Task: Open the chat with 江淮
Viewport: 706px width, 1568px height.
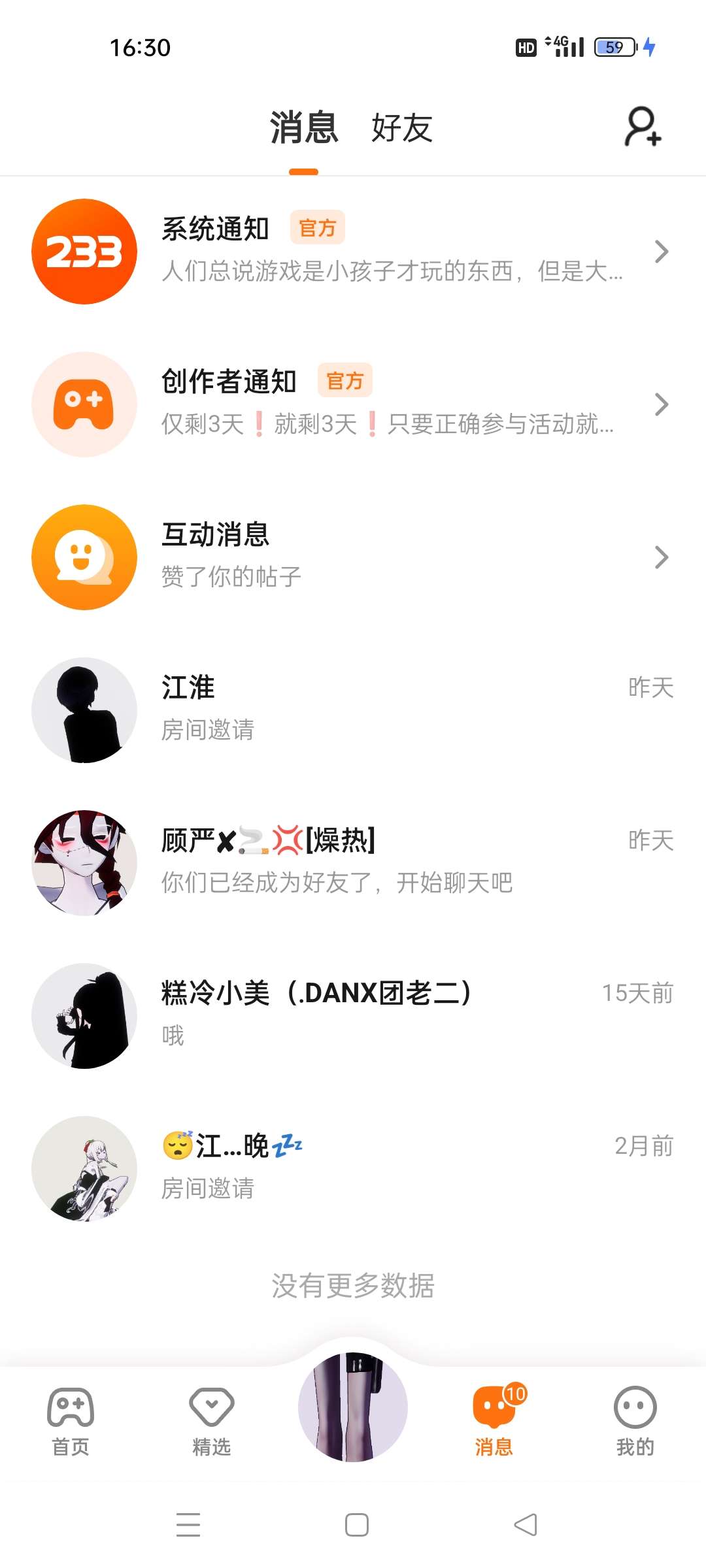Action: 353,710
